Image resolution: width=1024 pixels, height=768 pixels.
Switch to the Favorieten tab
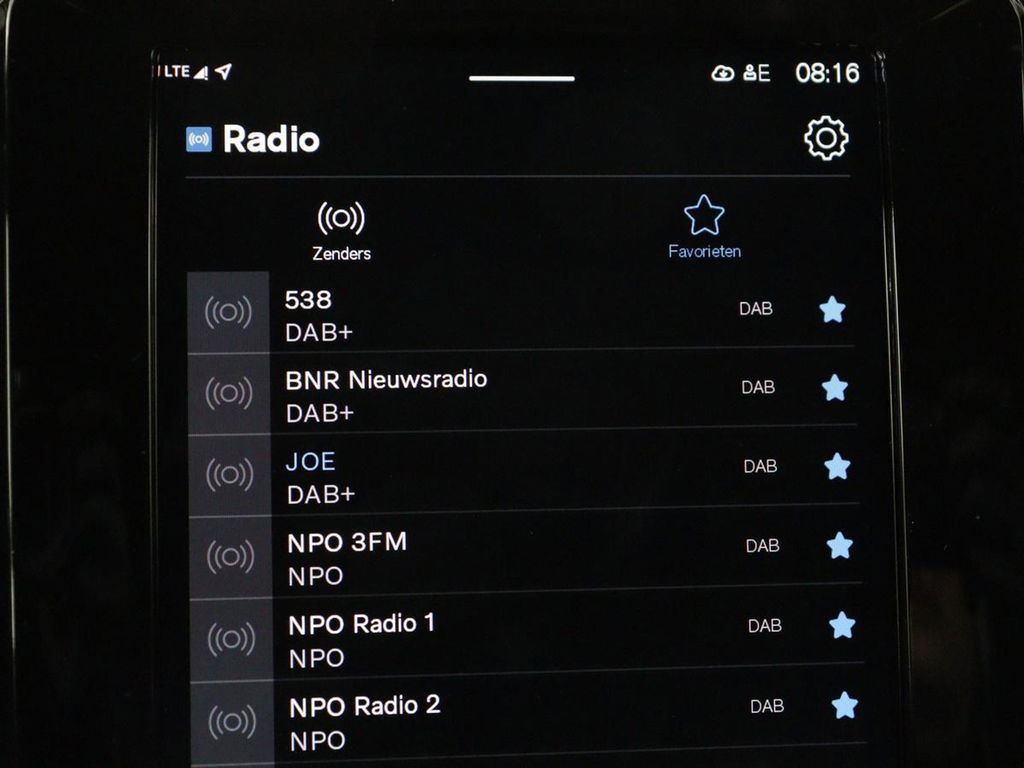(704, 228)
